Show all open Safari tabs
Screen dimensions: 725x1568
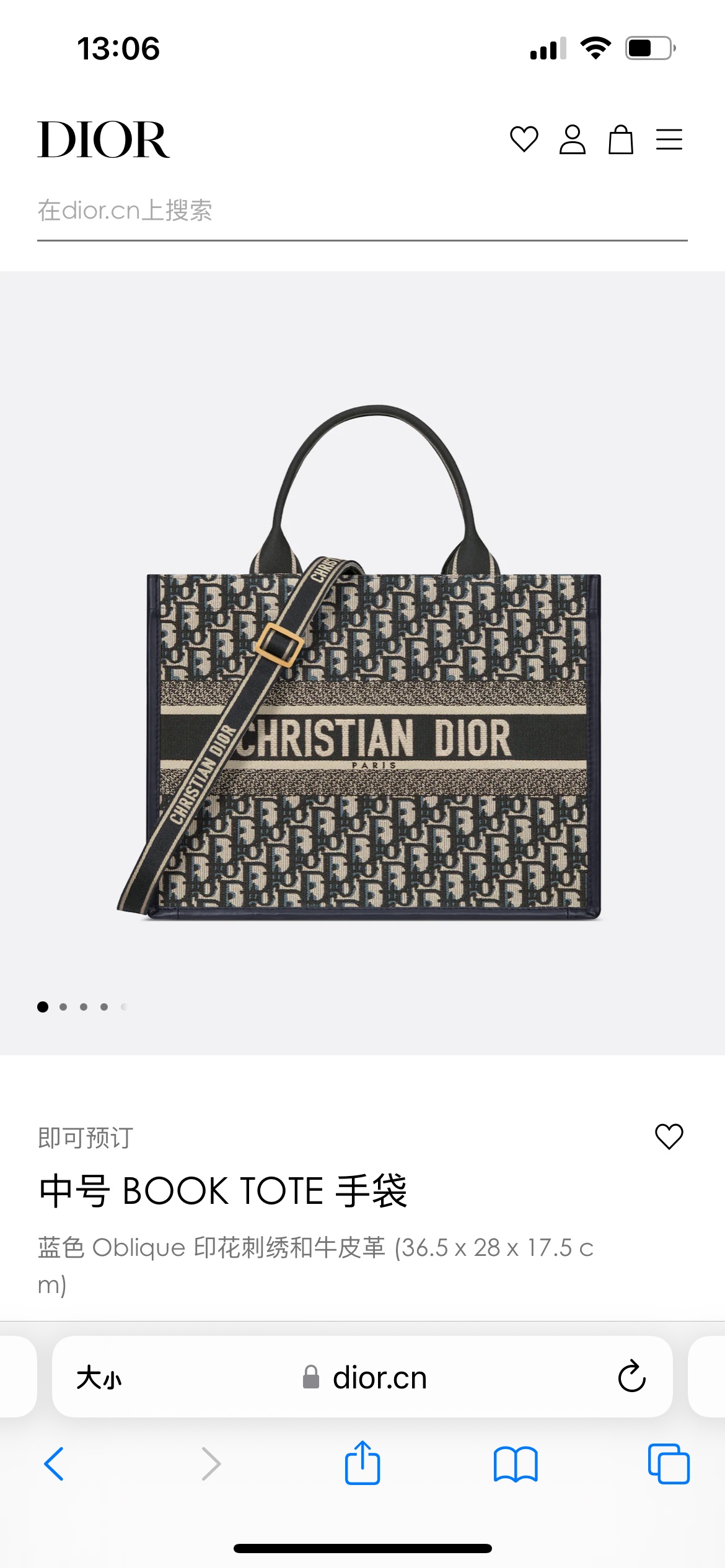pos(668,1464)
